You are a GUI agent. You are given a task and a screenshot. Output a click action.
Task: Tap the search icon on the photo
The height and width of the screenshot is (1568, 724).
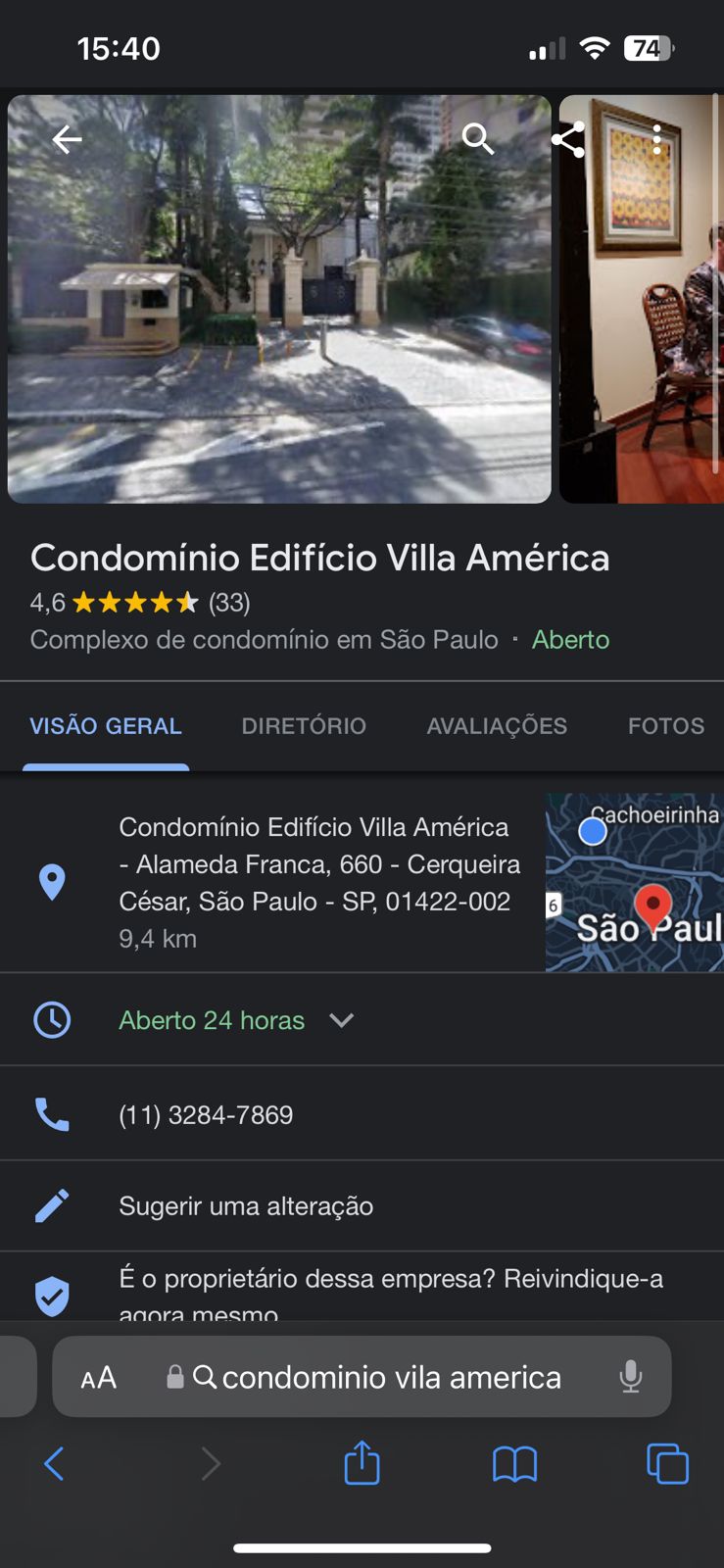click(479, 139)
